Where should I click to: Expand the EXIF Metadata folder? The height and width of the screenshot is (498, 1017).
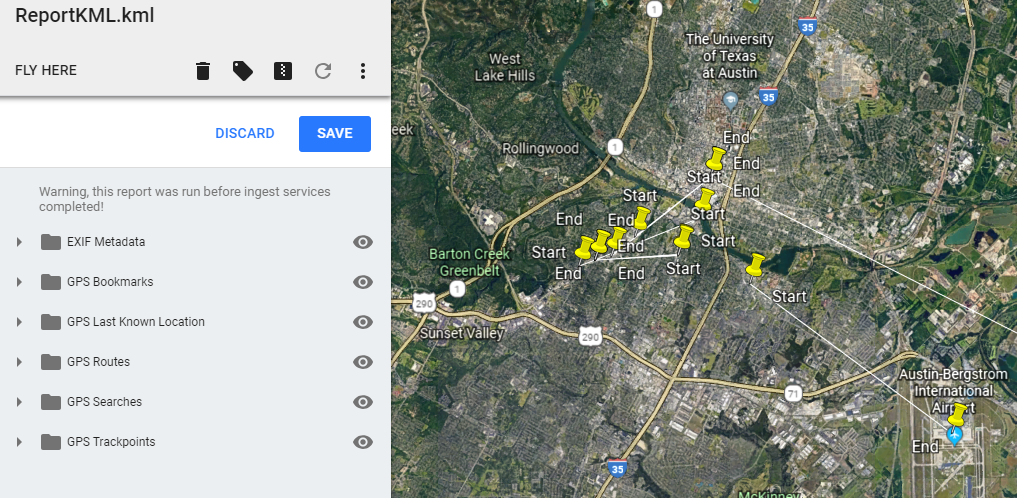point(19,242)
